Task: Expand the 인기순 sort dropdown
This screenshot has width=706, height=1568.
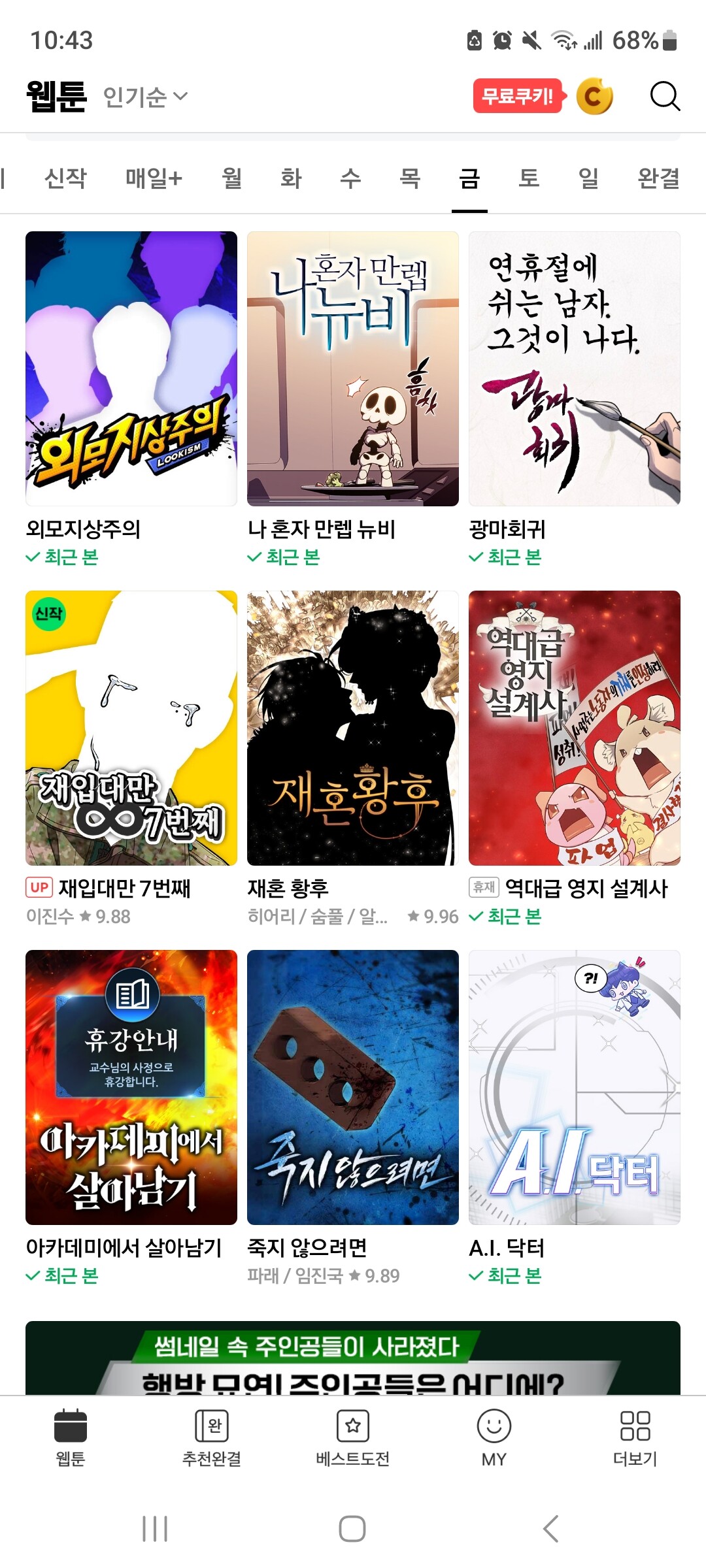Action: click(145, 97)
